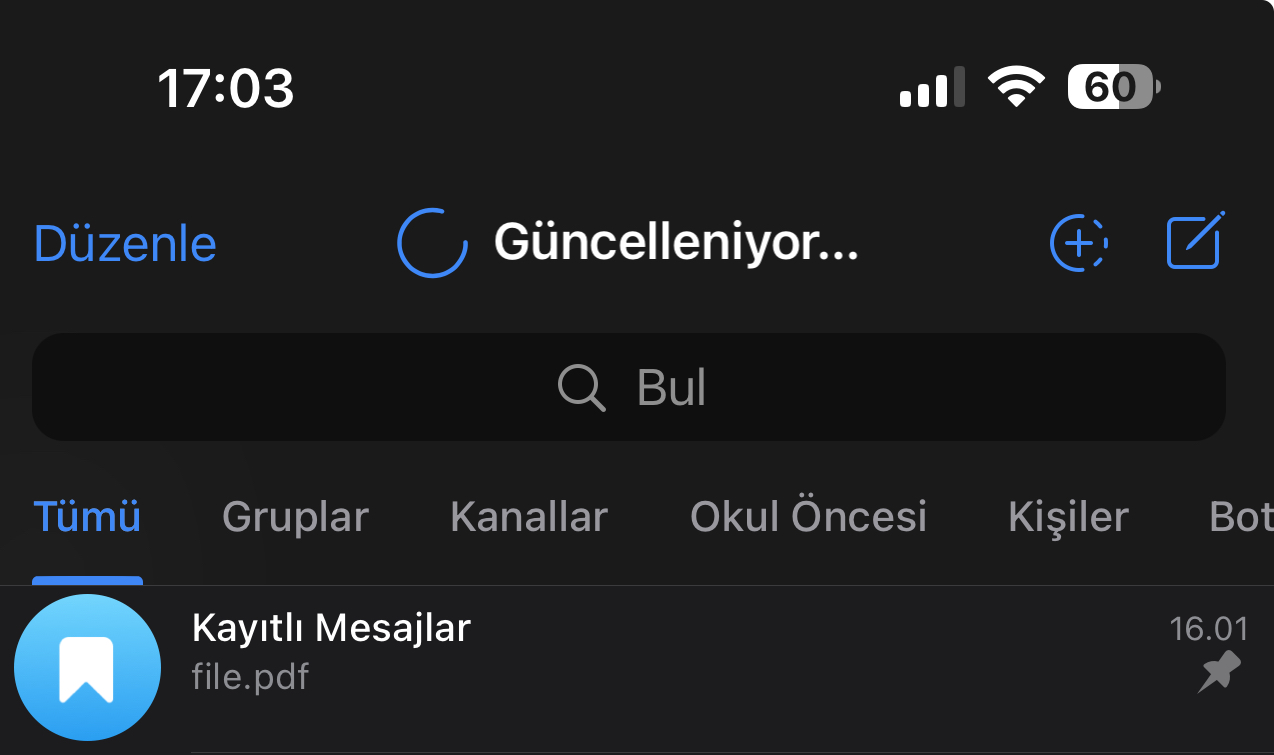Switch to the Tümü tab
Screen dimensions: 1274x755
point(87,517)
